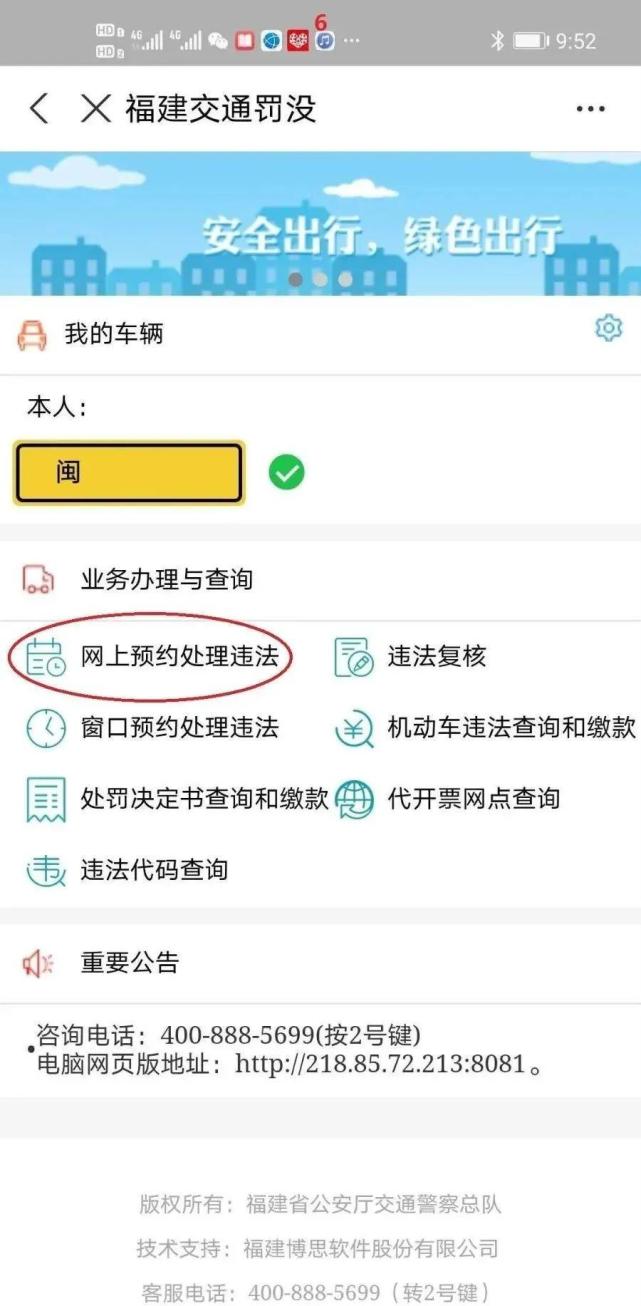Open 窗口预约处理违法
641x1306 pixels.
(x=153, y=728)
